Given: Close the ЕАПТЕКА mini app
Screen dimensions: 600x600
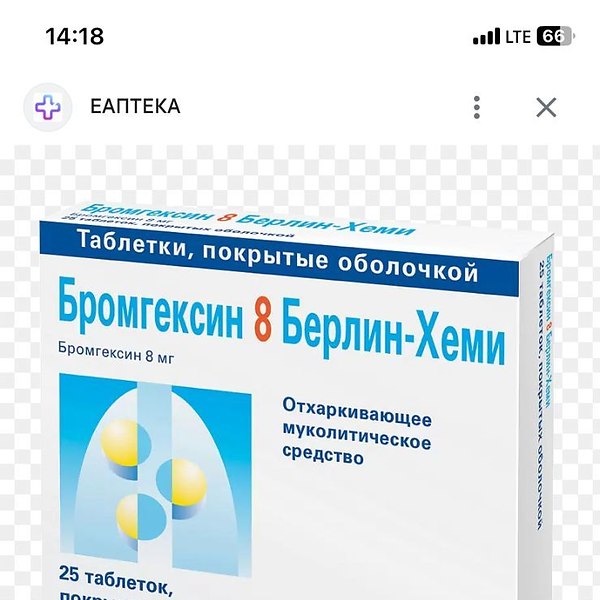Looking at the screenshot, I should coord(546,107).
